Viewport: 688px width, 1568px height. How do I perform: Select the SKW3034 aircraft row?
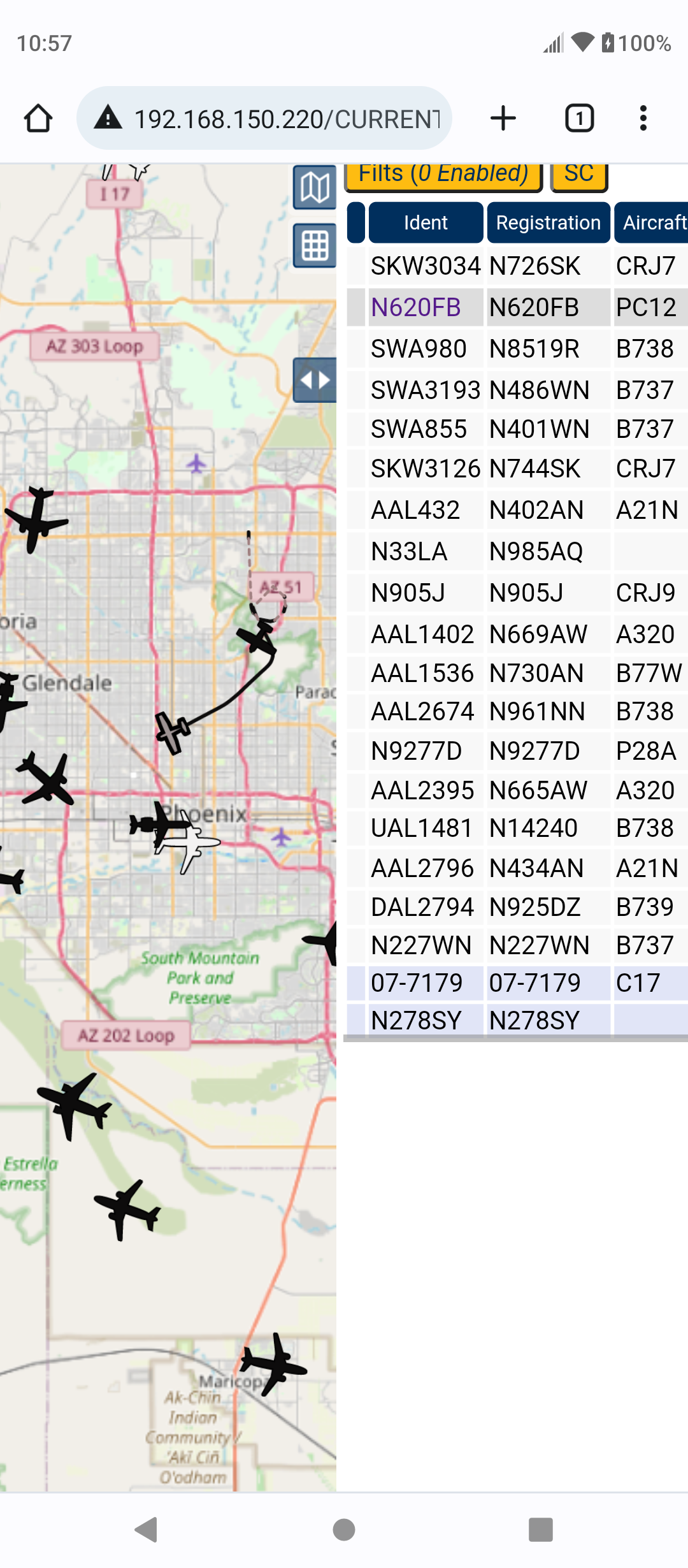517,266
